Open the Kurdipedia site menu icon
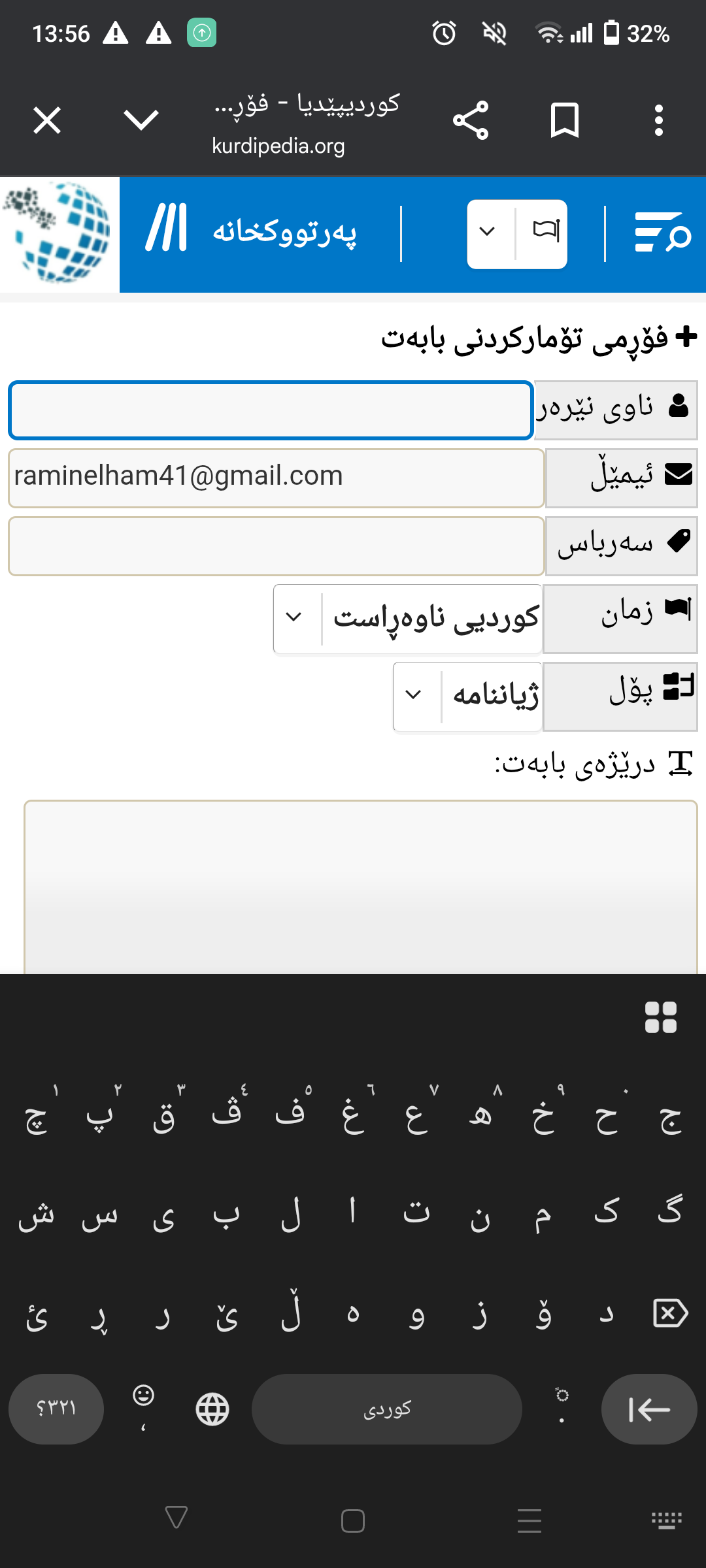 [166, 228]
